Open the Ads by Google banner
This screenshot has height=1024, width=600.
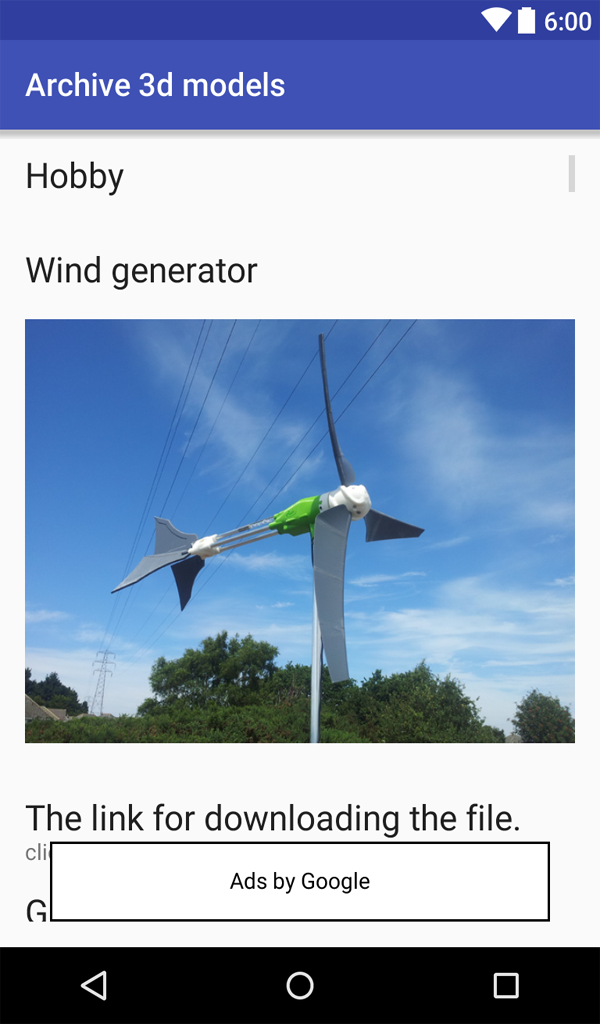pyautogui.click(x=300, y=881)
